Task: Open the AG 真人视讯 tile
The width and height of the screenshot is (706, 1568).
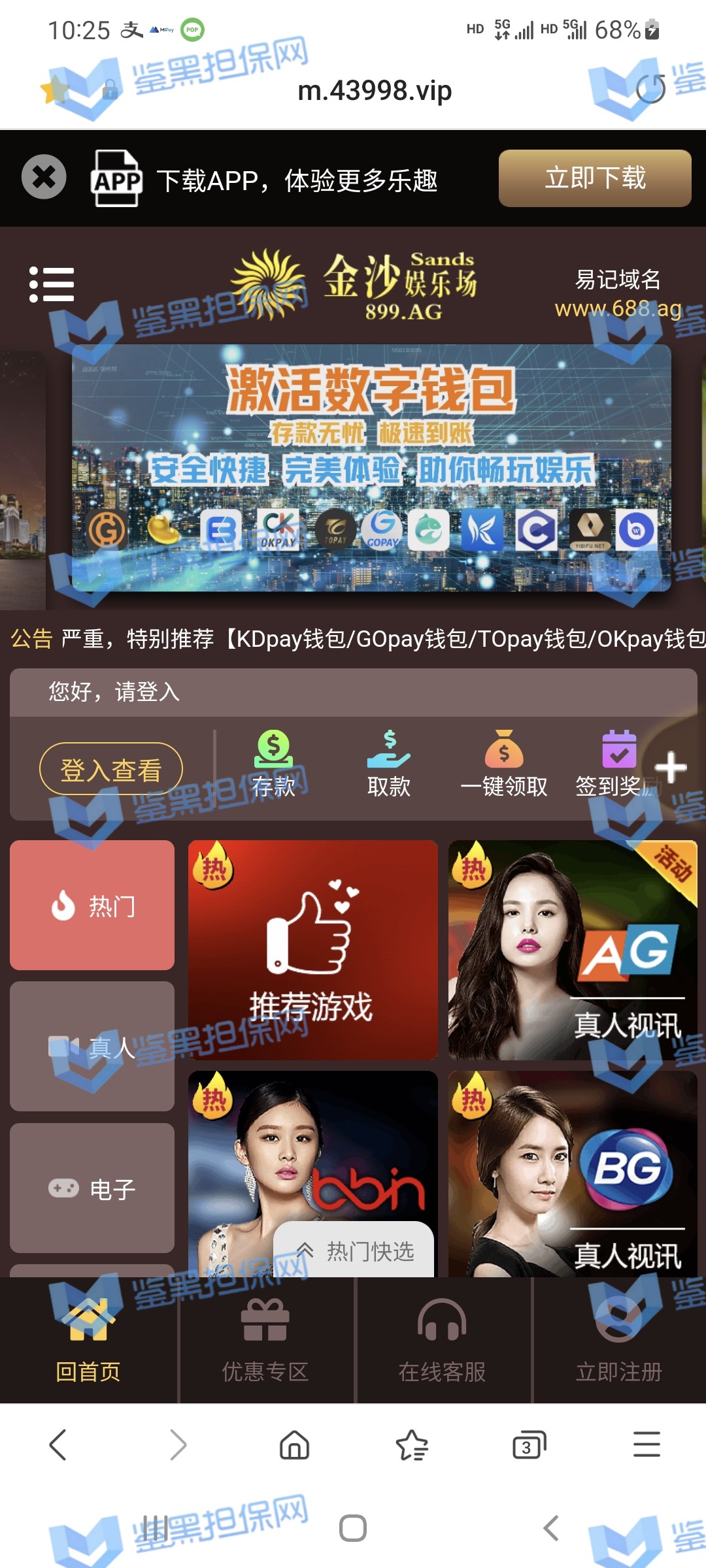Action: pos(573,949)
